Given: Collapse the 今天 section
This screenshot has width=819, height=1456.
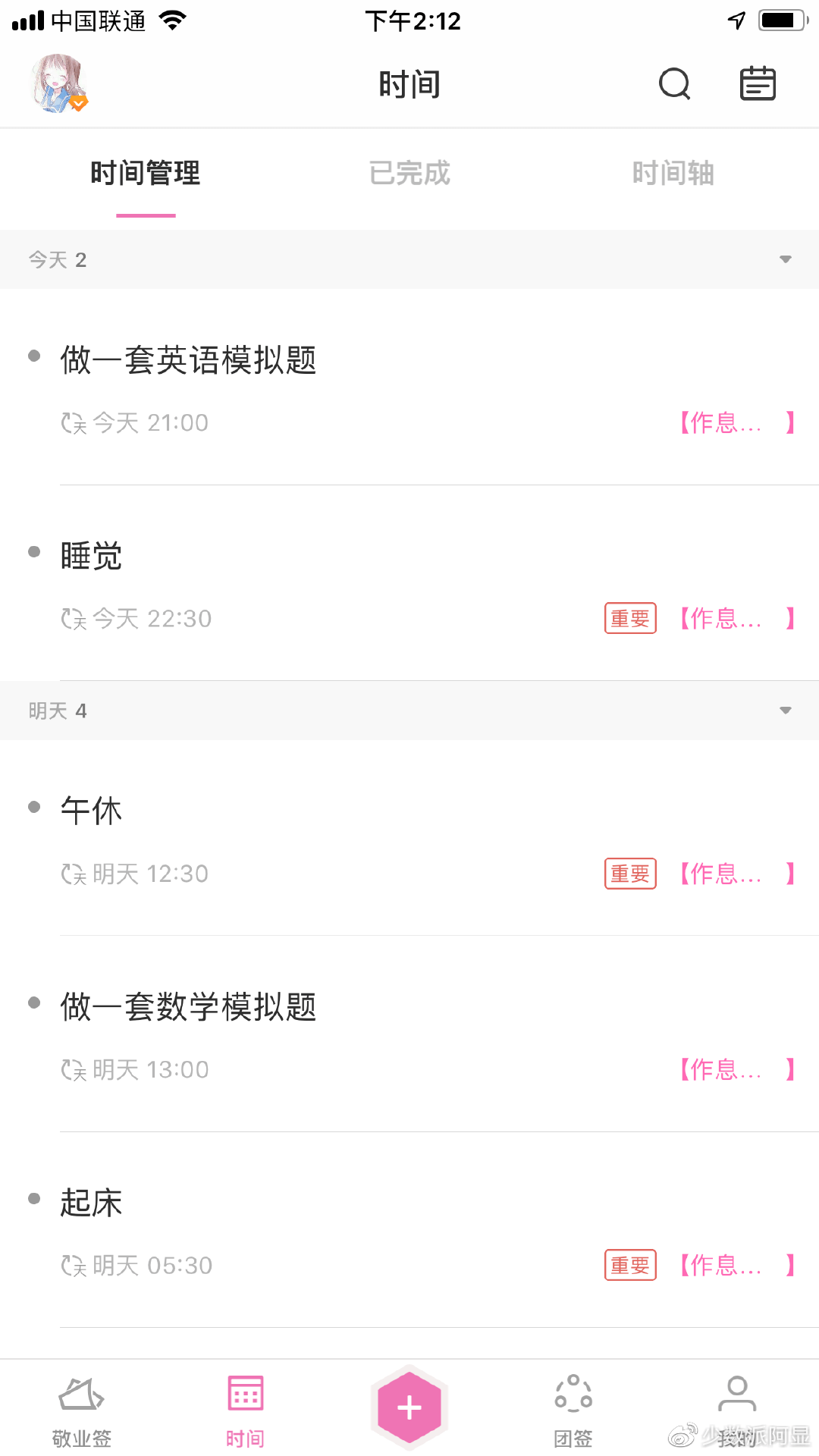Looking at the screenshot, I should (785, 259).
